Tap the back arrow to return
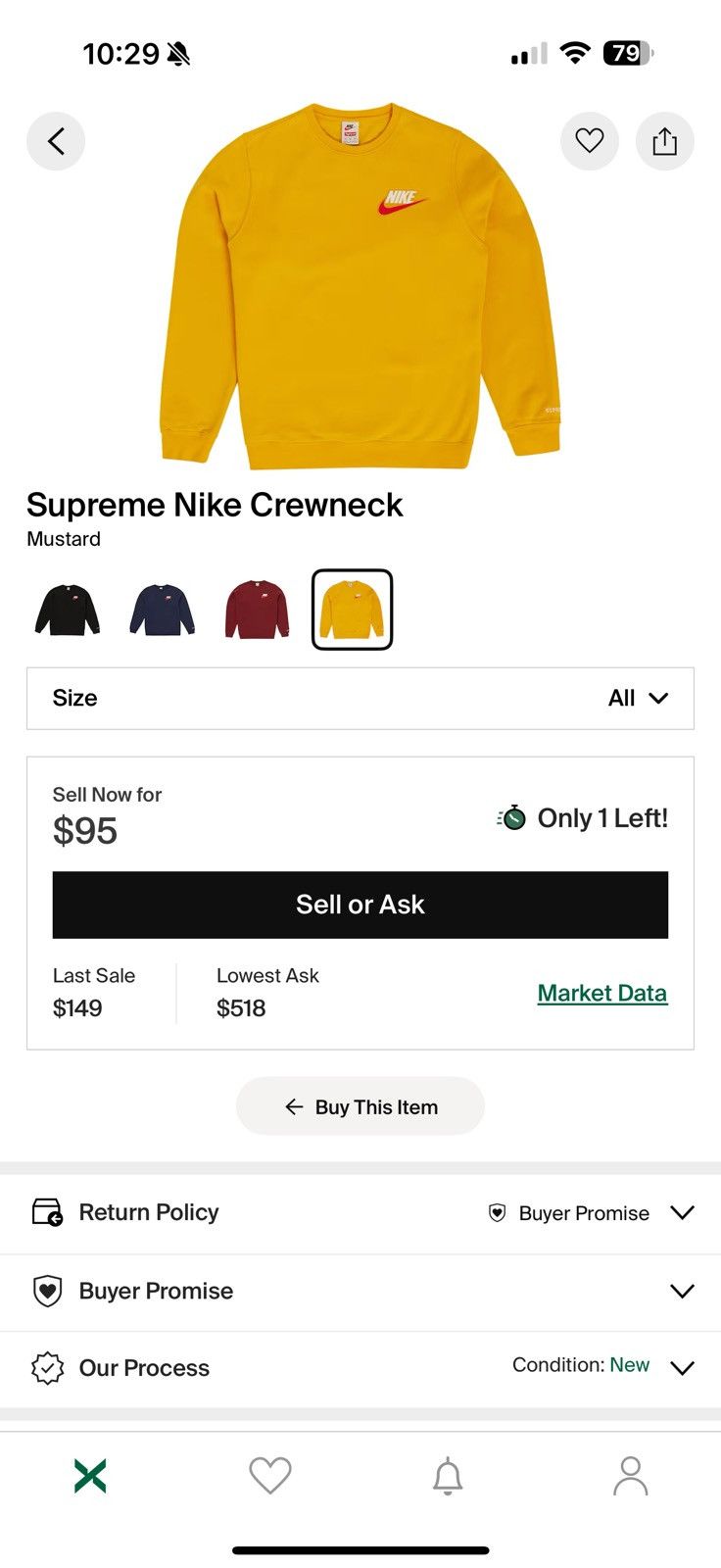The image size is (721, 1568). [56, 141]
